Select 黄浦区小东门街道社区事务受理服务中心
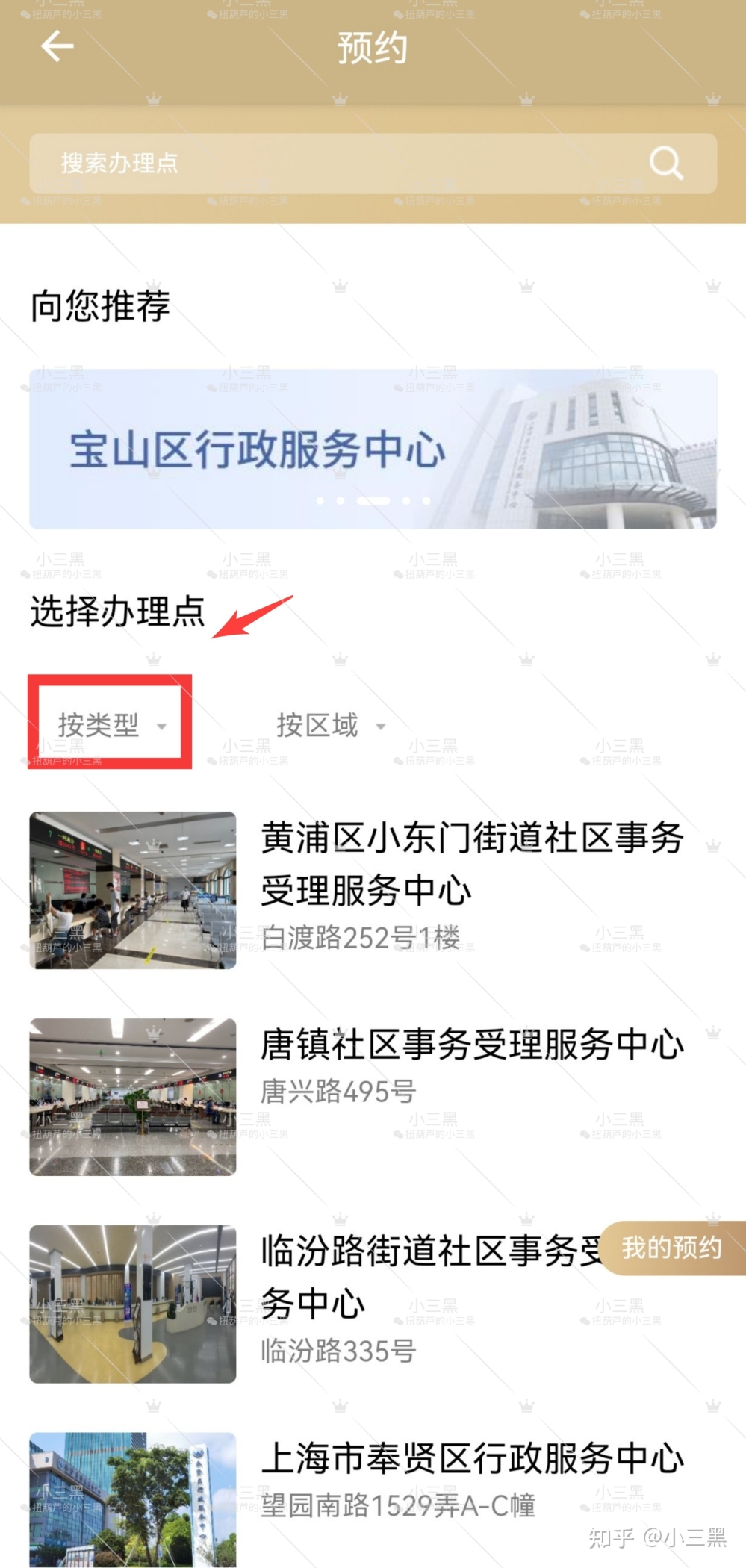The height and width of the screenshot is (1568, 746). [x=470, y=863]
